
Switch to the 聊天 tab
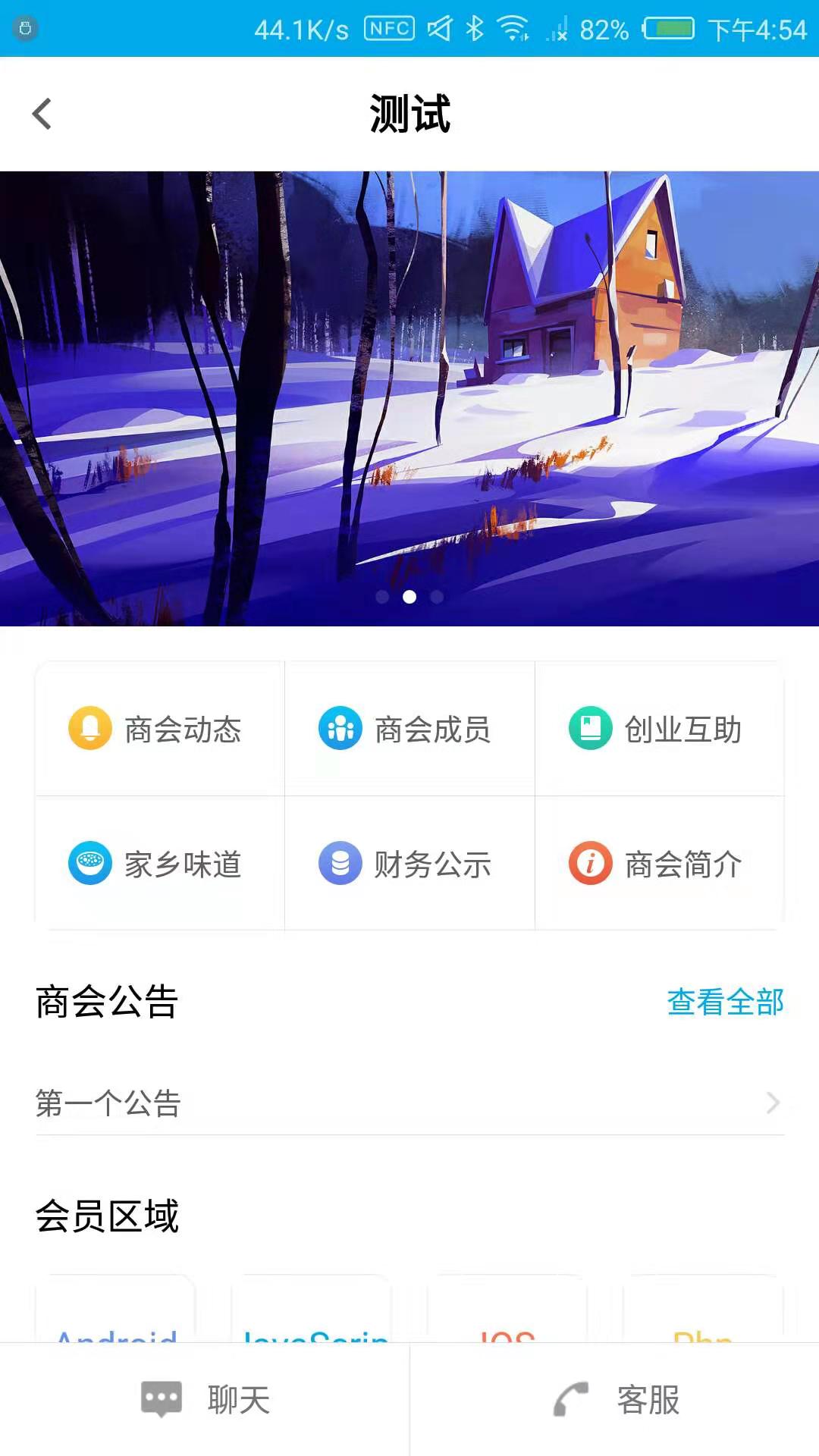pyautogui.click(x=205, y=1401)
